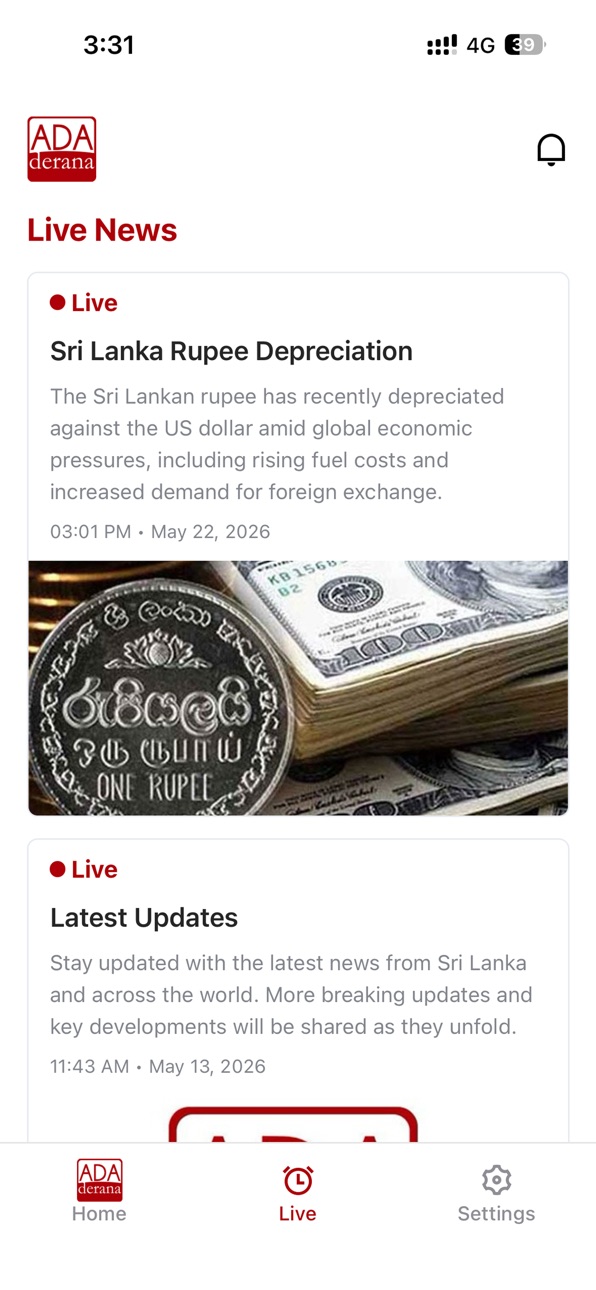Select the Live tab
The height and width of the screenshot is (1290, 596).
coord(298,1194)
